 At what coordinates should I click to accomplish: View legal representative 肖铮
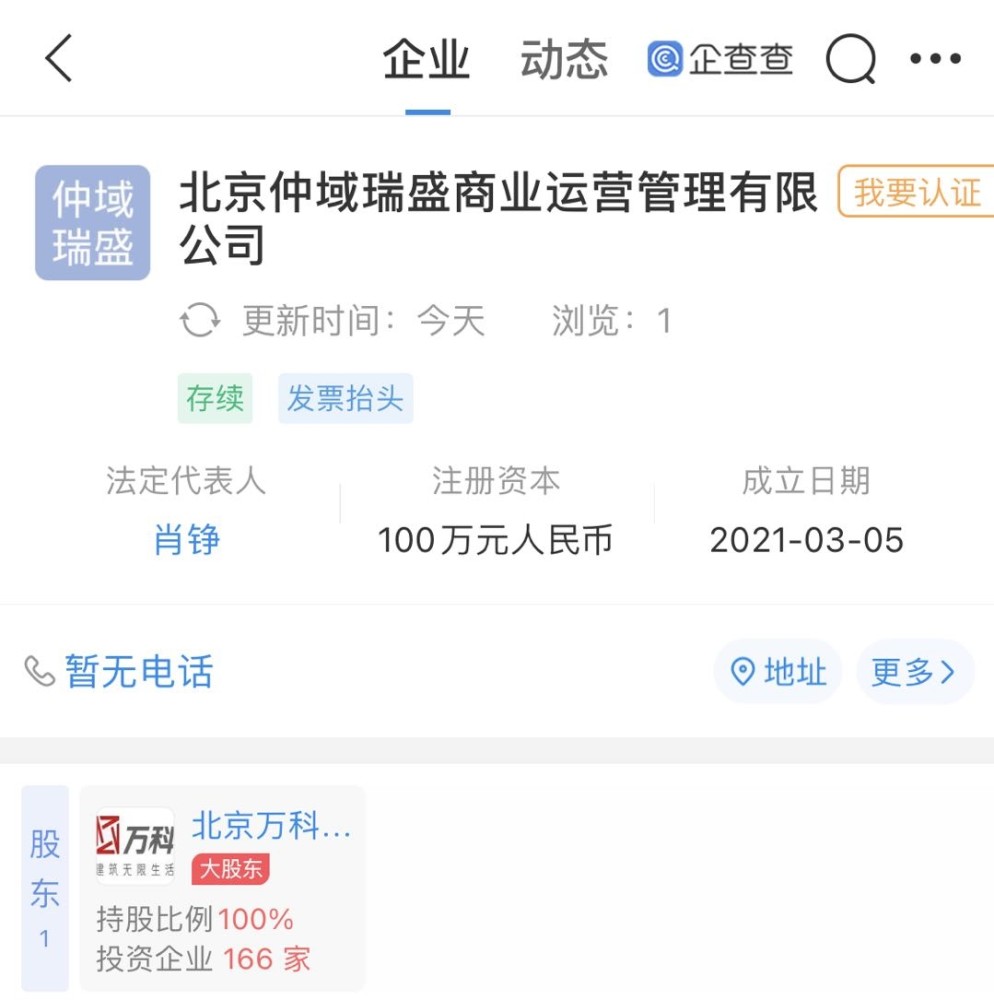coord(187,540)
